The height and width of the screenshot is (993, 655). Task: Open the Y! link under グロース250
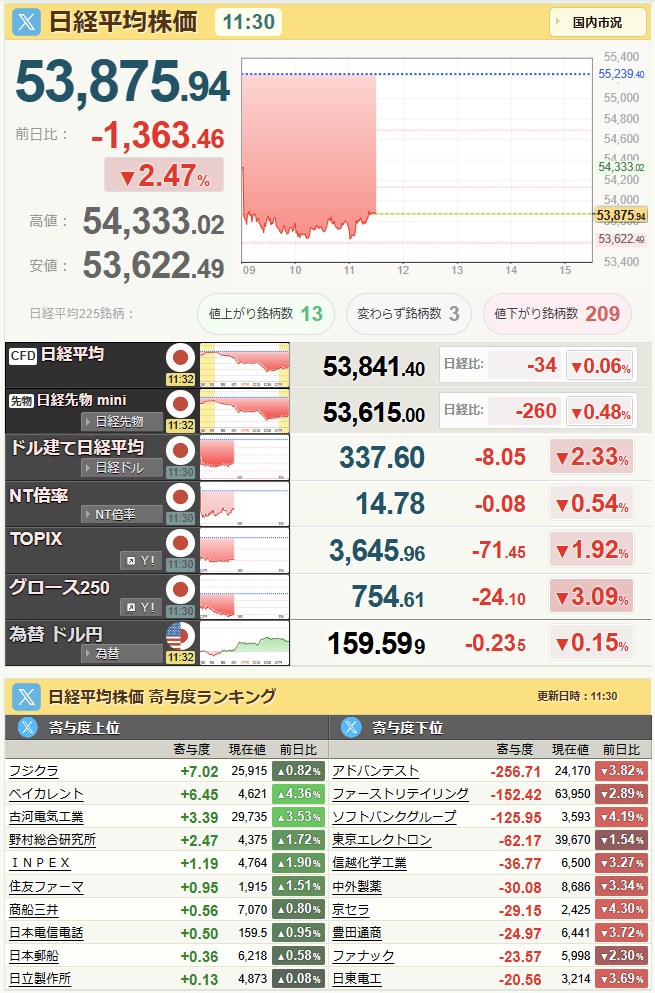(139, 607)
